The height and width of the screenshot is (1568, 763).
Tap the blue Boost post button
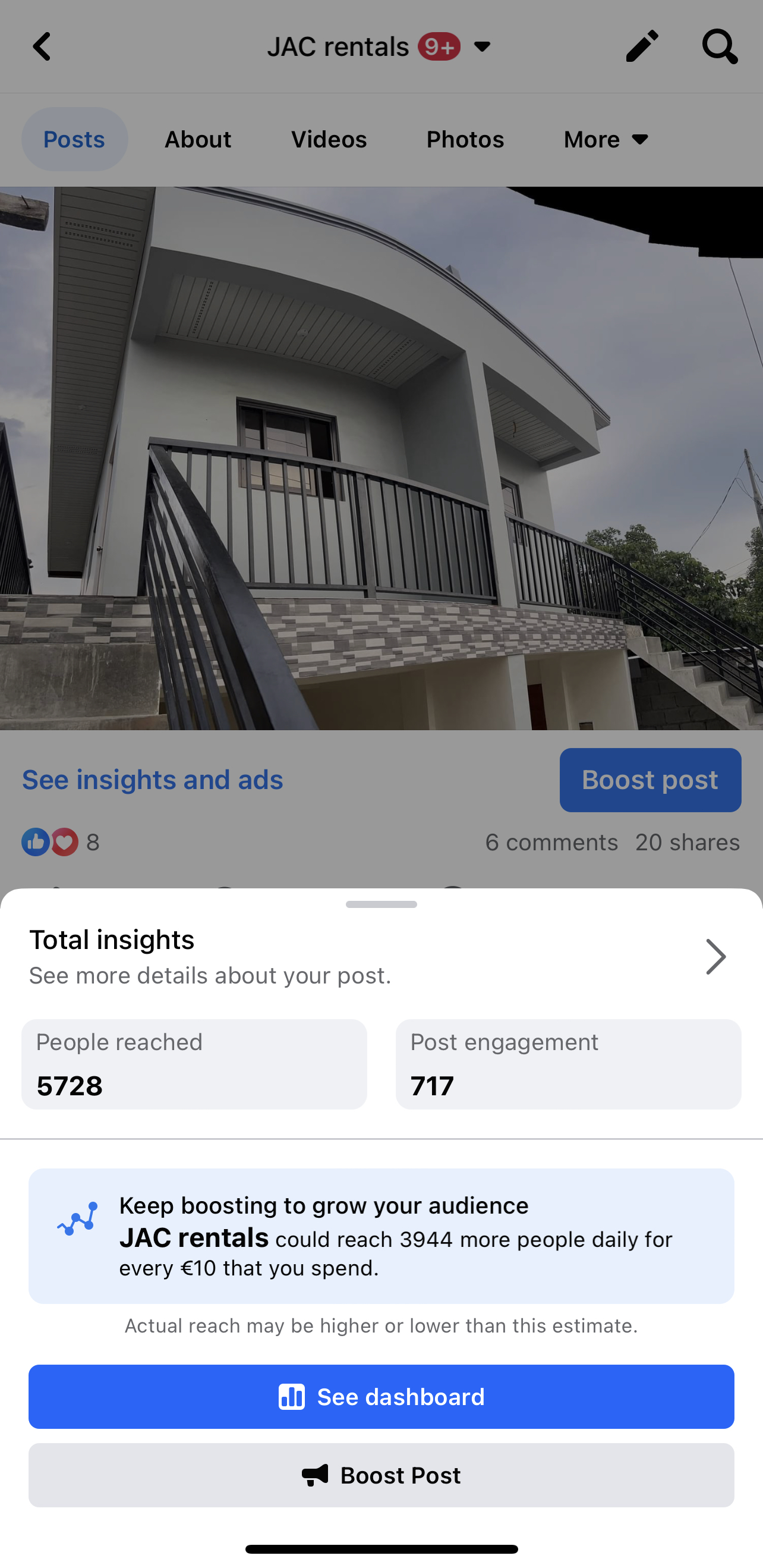650,780
